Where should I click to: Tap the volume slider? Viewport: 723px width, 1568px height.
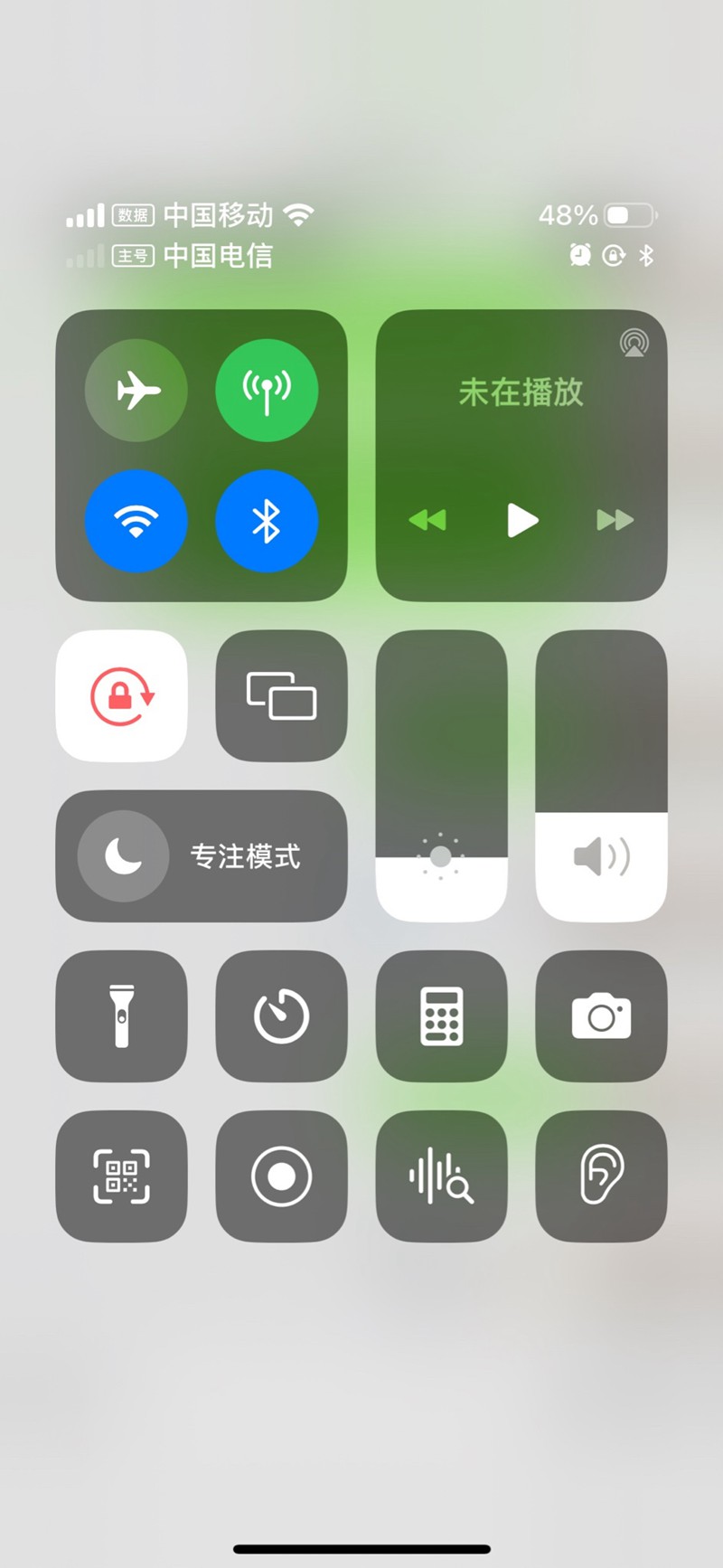click(x=601, y=776)
